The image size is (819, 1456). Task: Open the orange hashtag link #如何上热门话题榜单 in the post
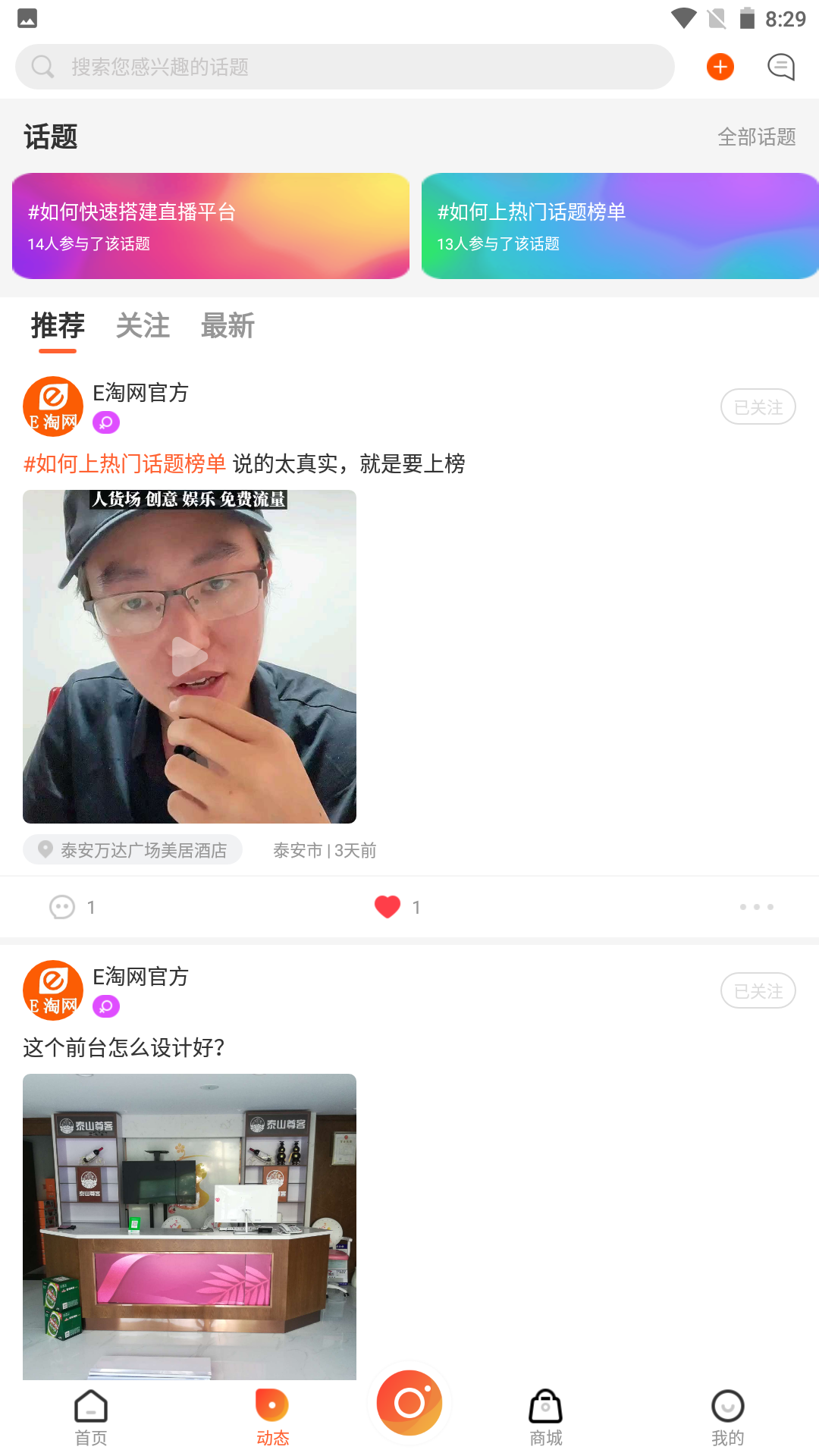tap(125, 463)
